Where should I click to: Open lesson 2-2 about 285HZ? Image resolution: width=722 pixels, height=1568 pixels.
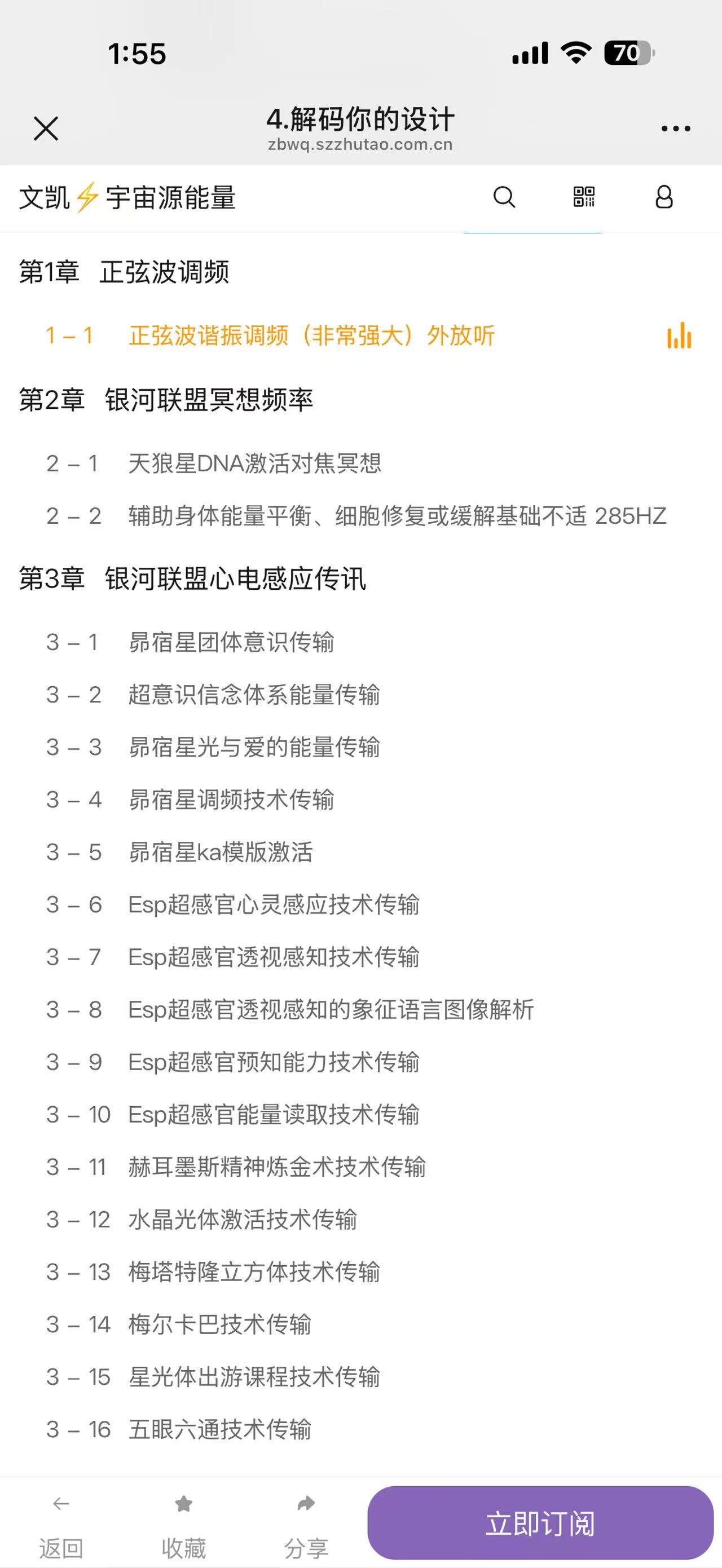(397, 516)
